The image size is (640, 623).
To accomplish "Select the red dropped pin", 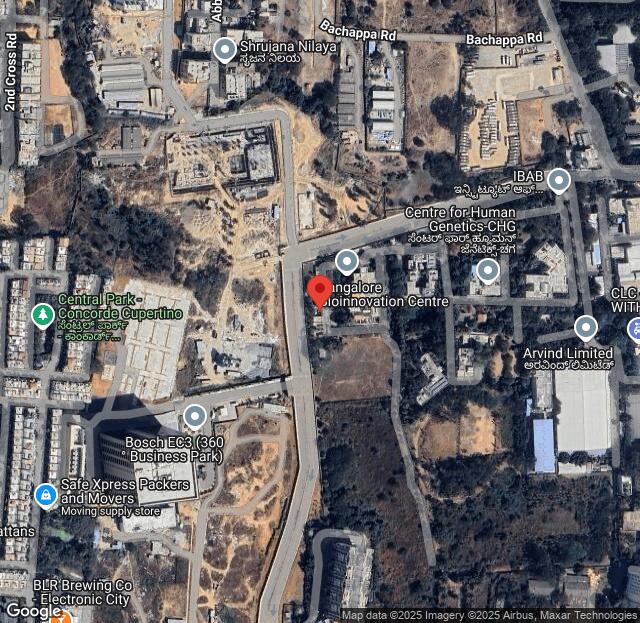I will coord(320,292).
